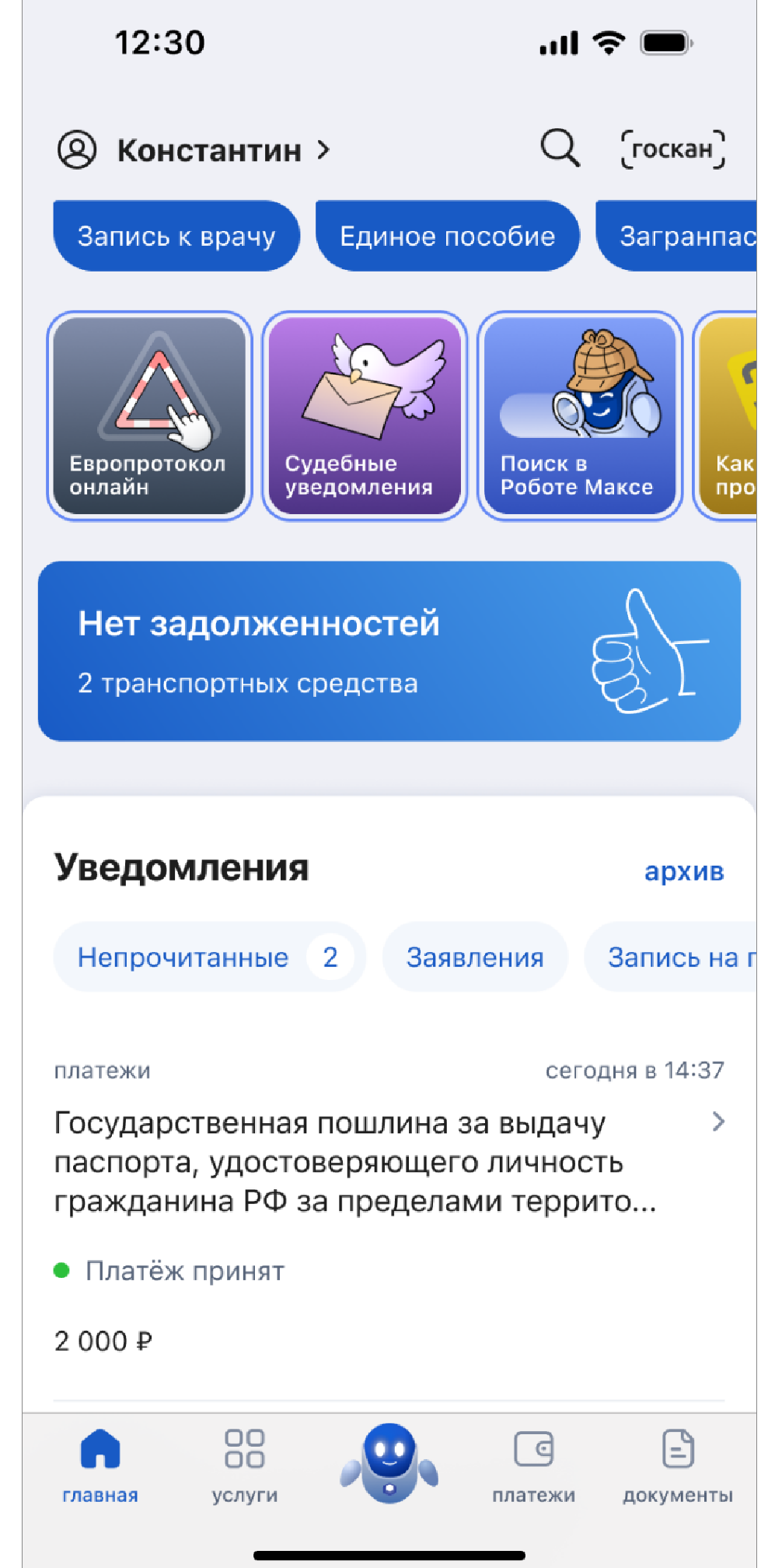Switch to the услуги tab
The width and height of the screenshot is (782, 1568).
coord(245,1463)
